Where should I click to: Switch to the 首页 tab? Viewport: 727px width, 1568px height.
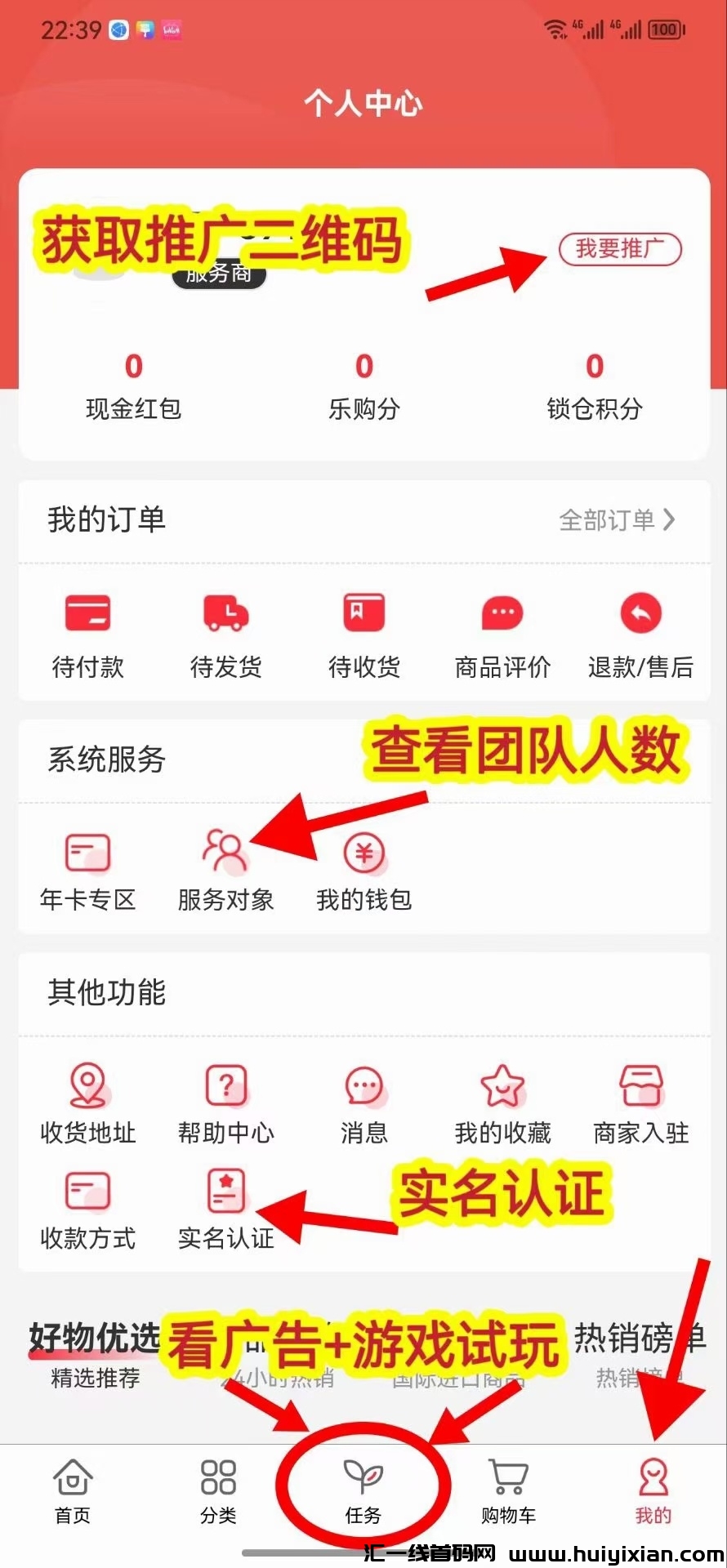[x=73, y=1492]
